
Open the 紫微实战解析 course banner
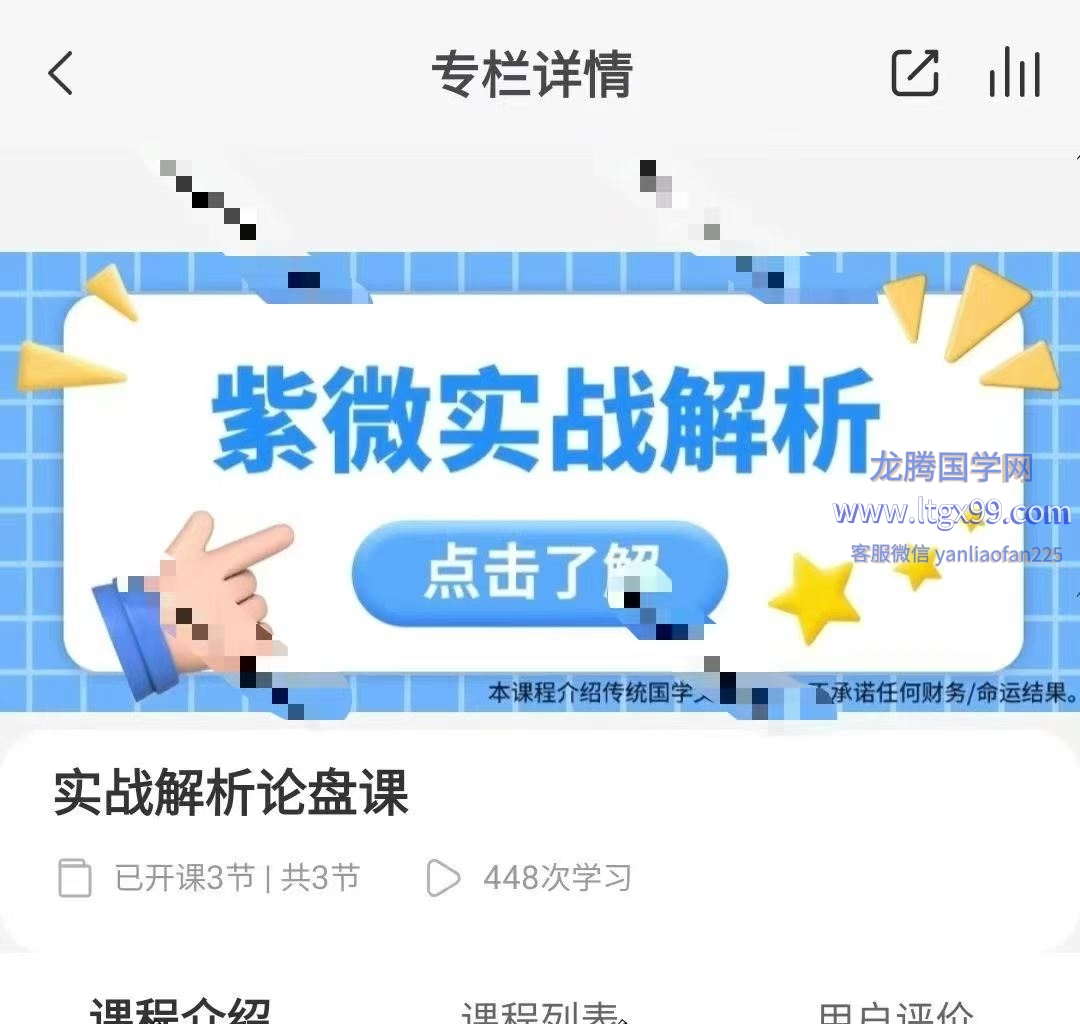click(540, 482)
